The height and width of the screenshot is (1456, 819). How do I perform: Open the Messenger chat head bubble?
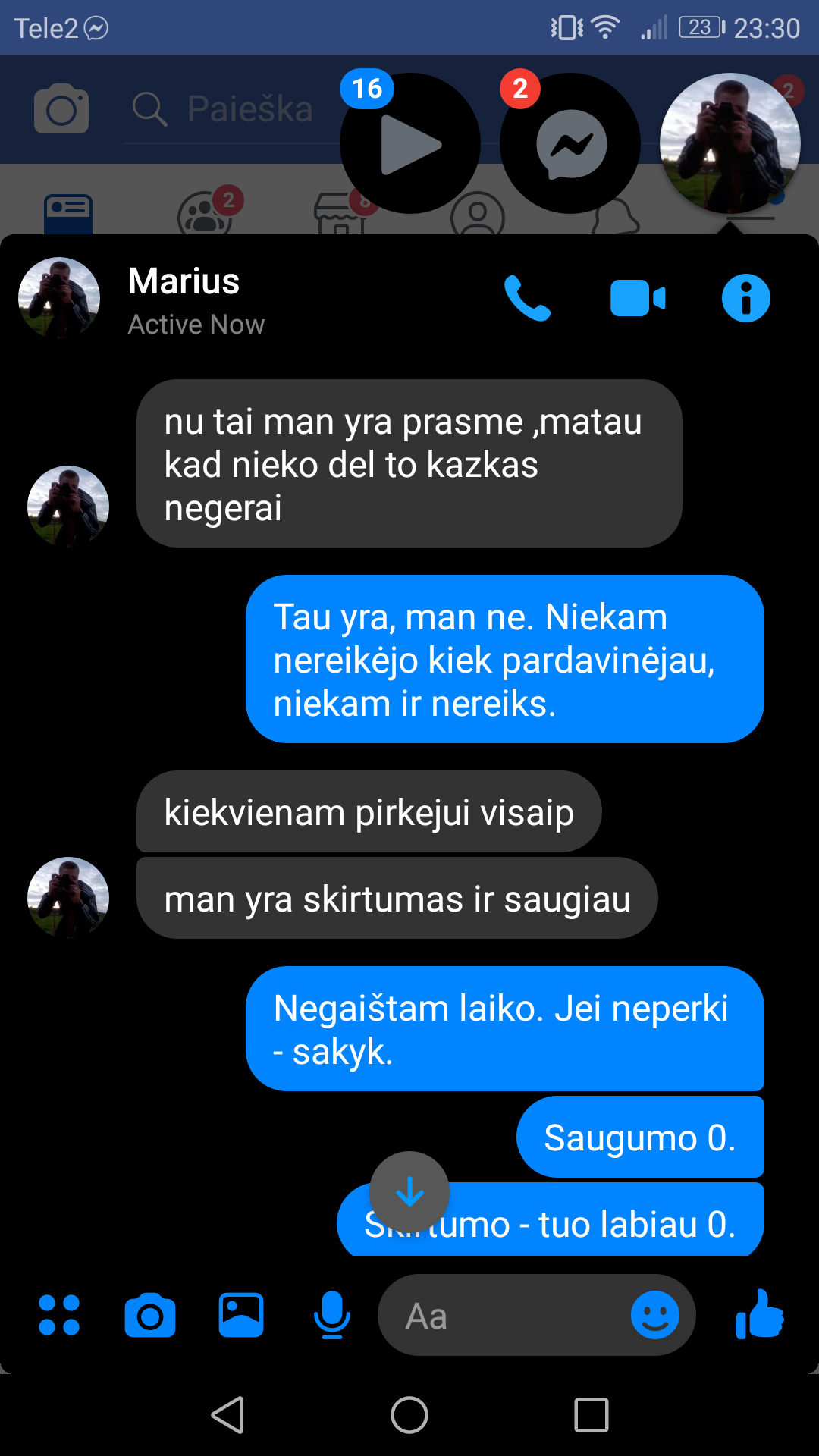(570, 143)
